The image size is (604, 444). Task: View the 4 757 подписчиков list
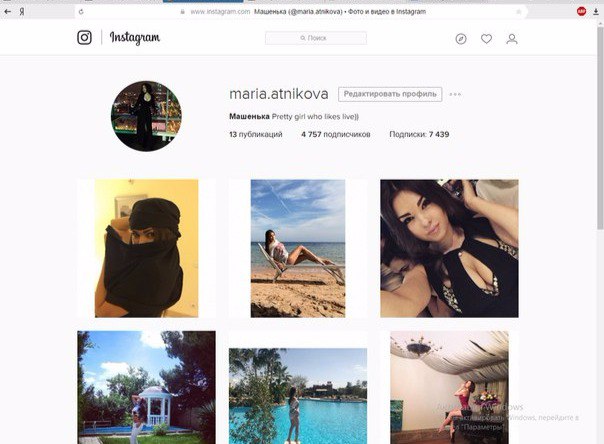click(x=336, y=133)
